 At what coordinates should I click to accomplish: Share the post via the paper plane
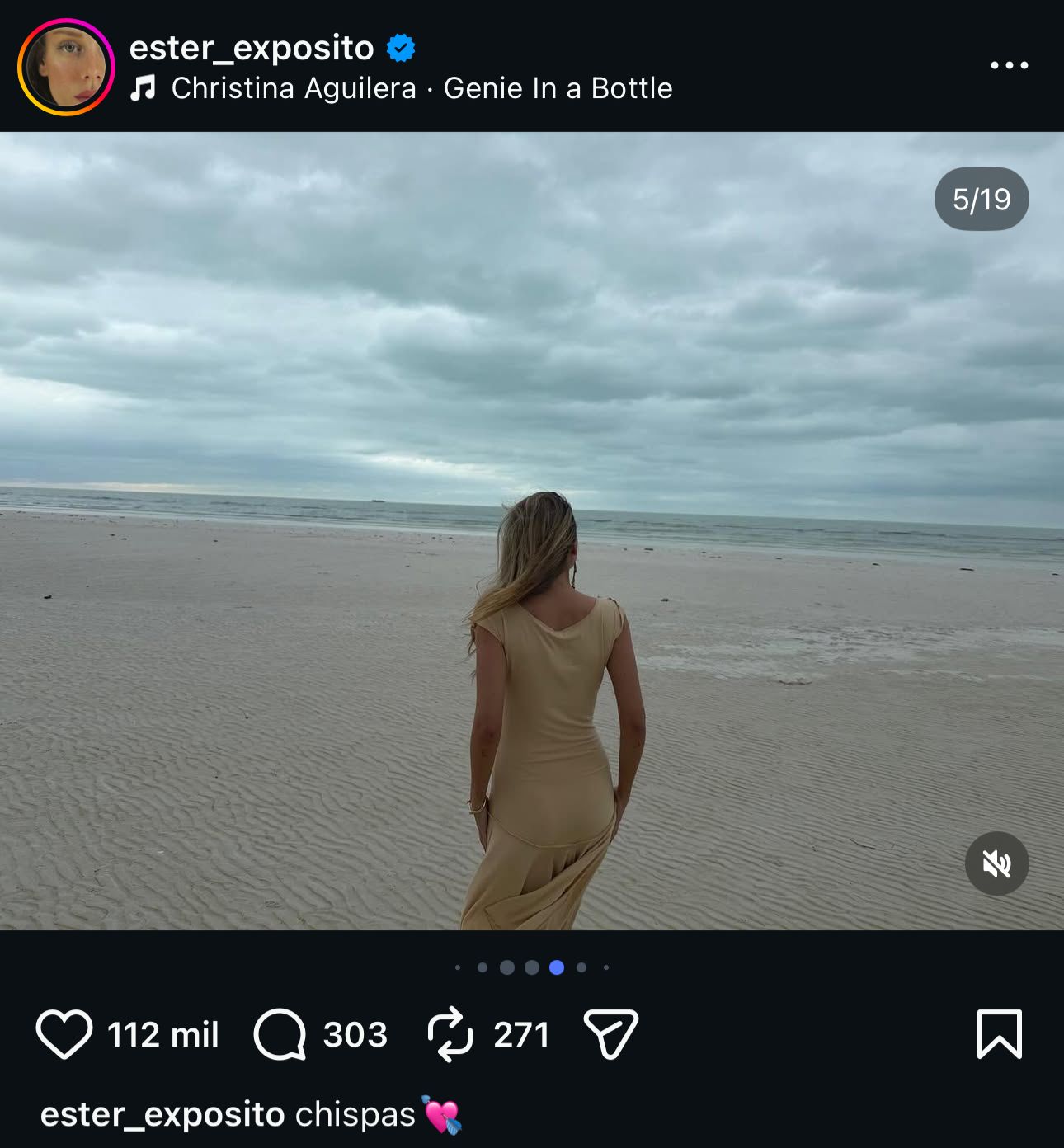(610, 1034)
